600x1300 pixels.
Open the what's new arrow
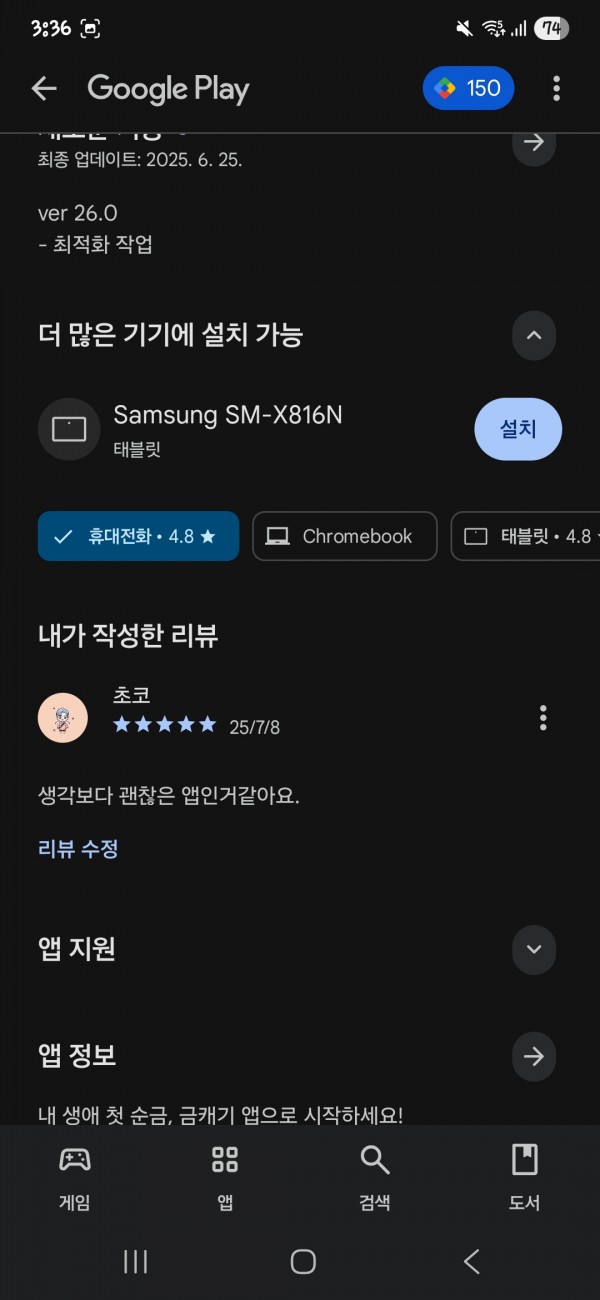tap(534, 142)
